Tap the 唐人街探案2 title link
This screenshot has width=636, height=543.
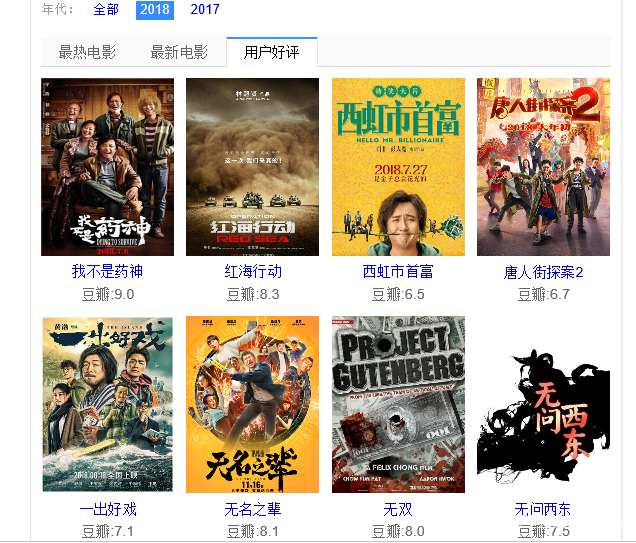pos(543,273)
